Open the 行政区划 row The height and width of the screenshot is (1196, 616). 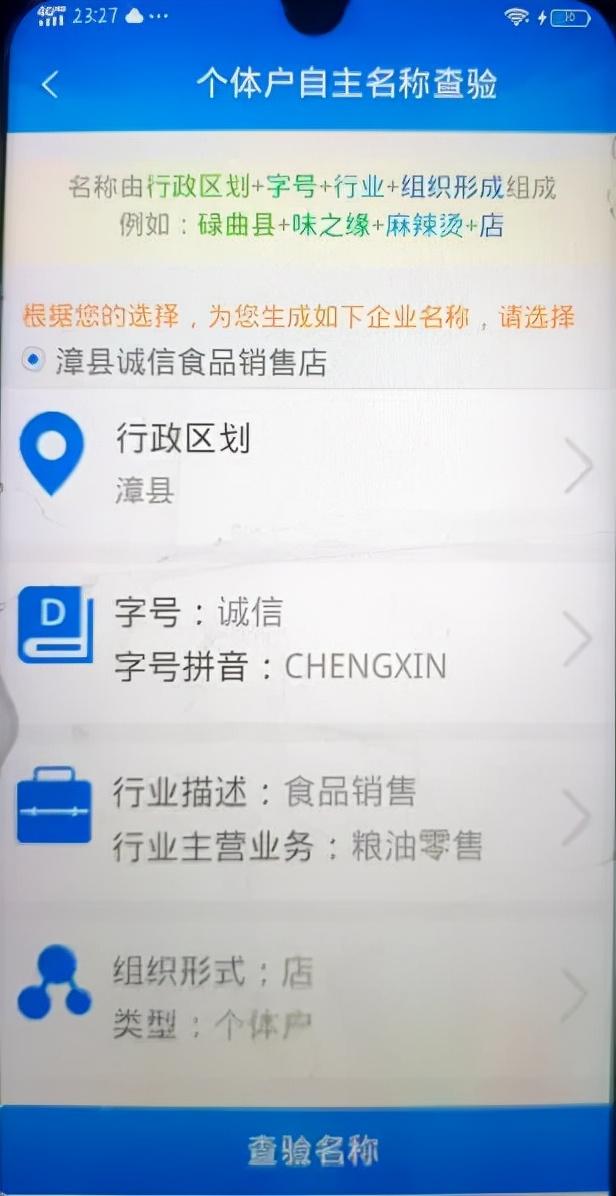click(308, 464)
